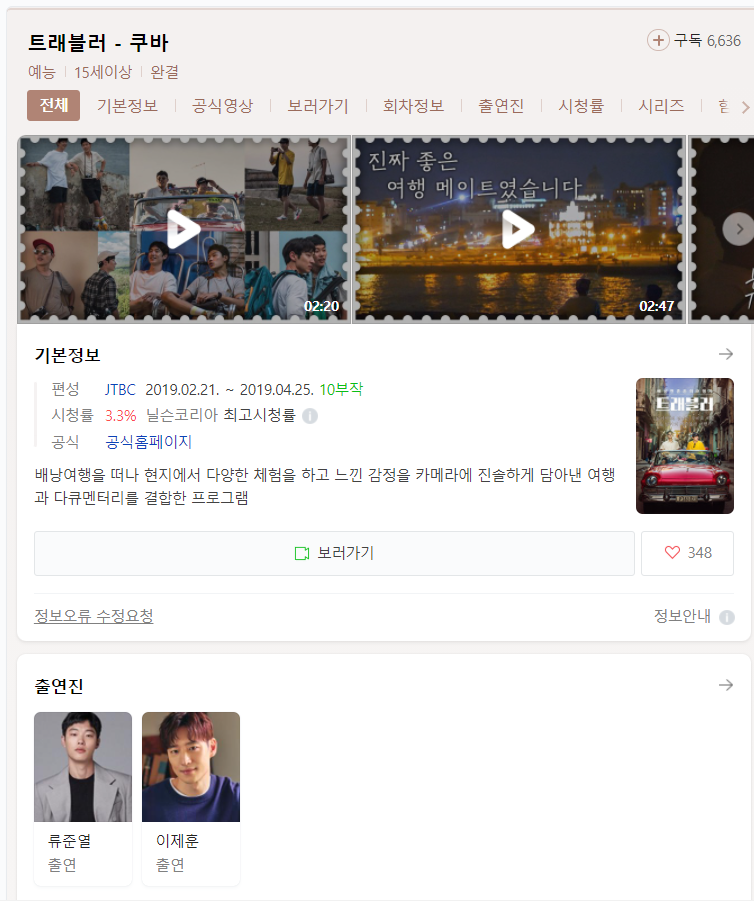754x901 pixels.
Task: Switch to the 시리즈 tab
Action: pos(661,106)
